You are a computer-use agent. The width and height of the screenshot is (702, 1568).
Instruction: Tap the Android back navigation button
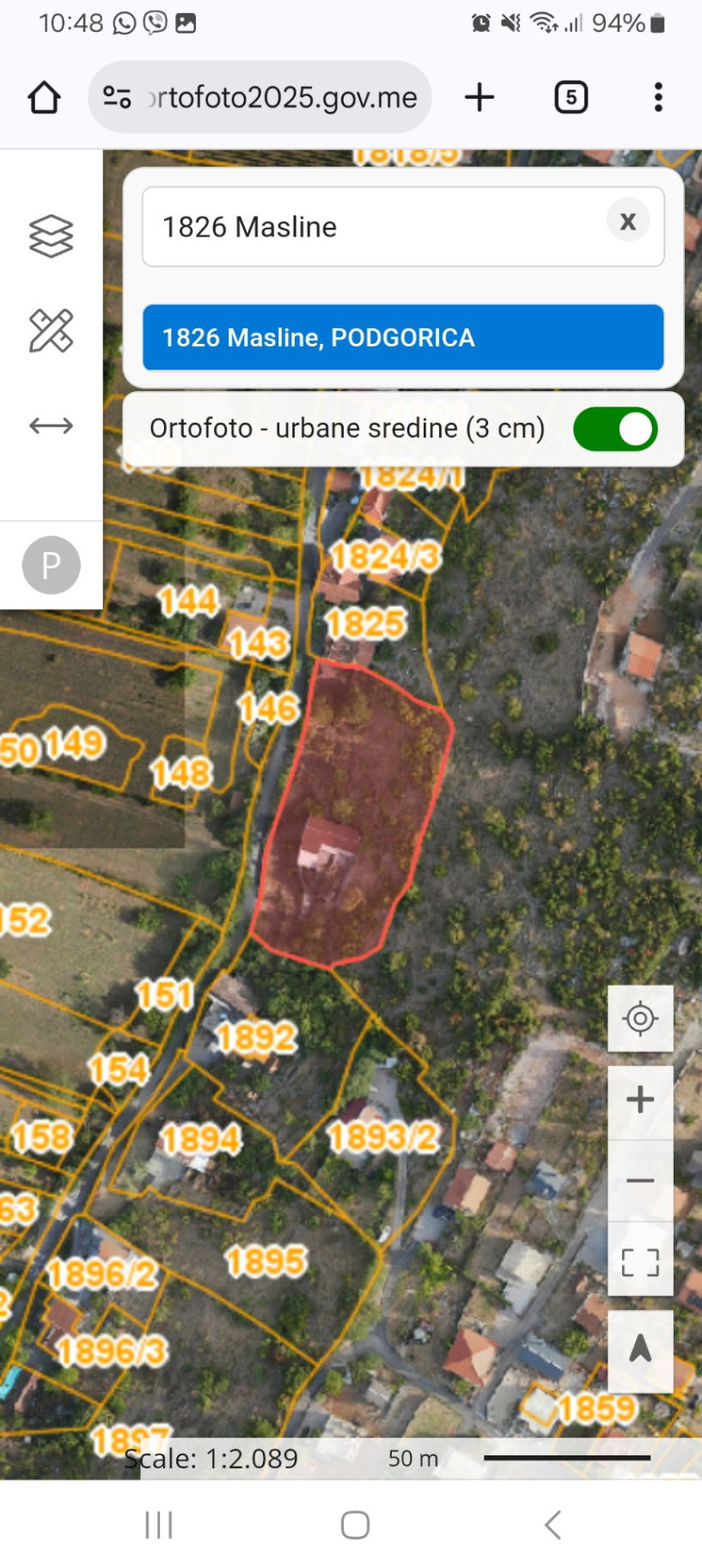coord(551,1524)
